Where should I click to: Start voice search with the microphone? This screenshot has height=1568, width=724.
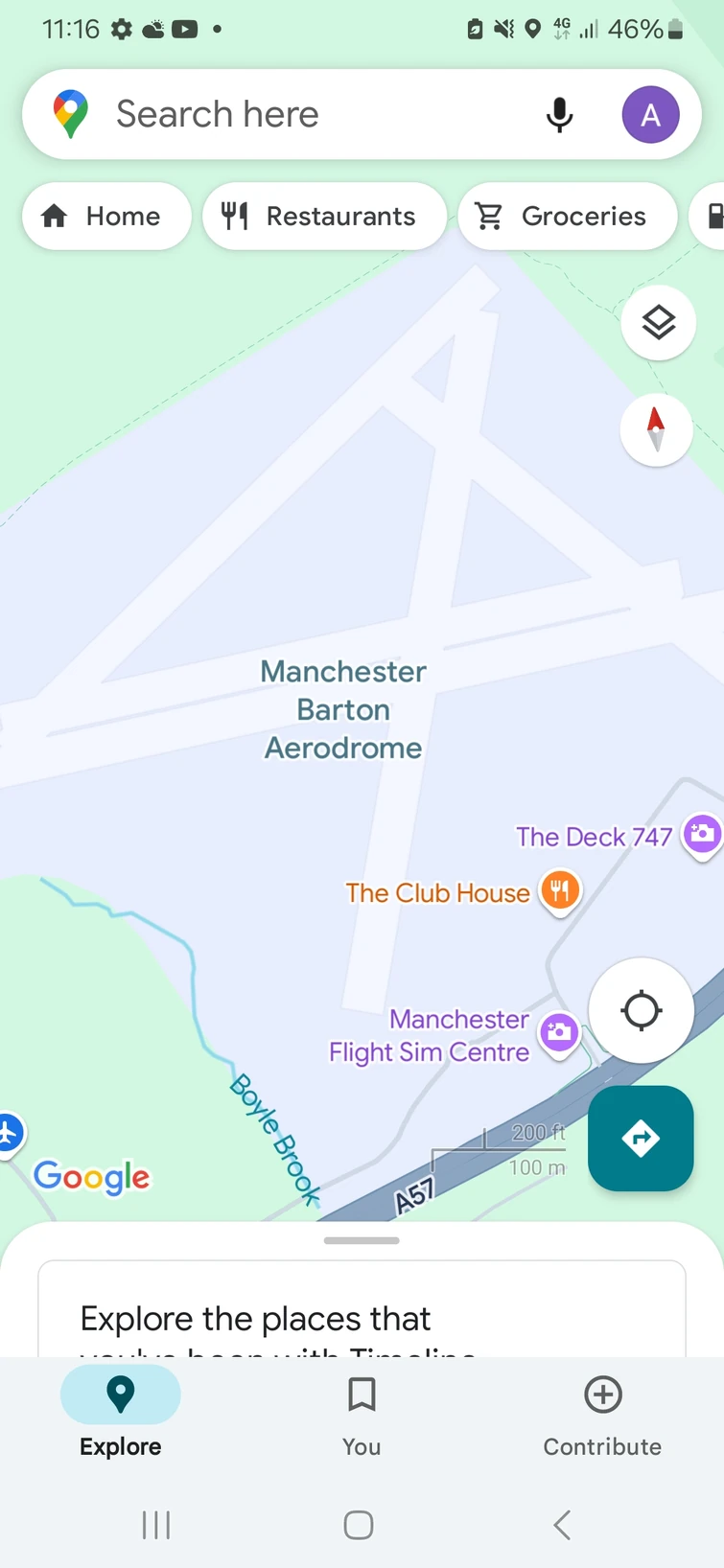click(x=559, y=115)
